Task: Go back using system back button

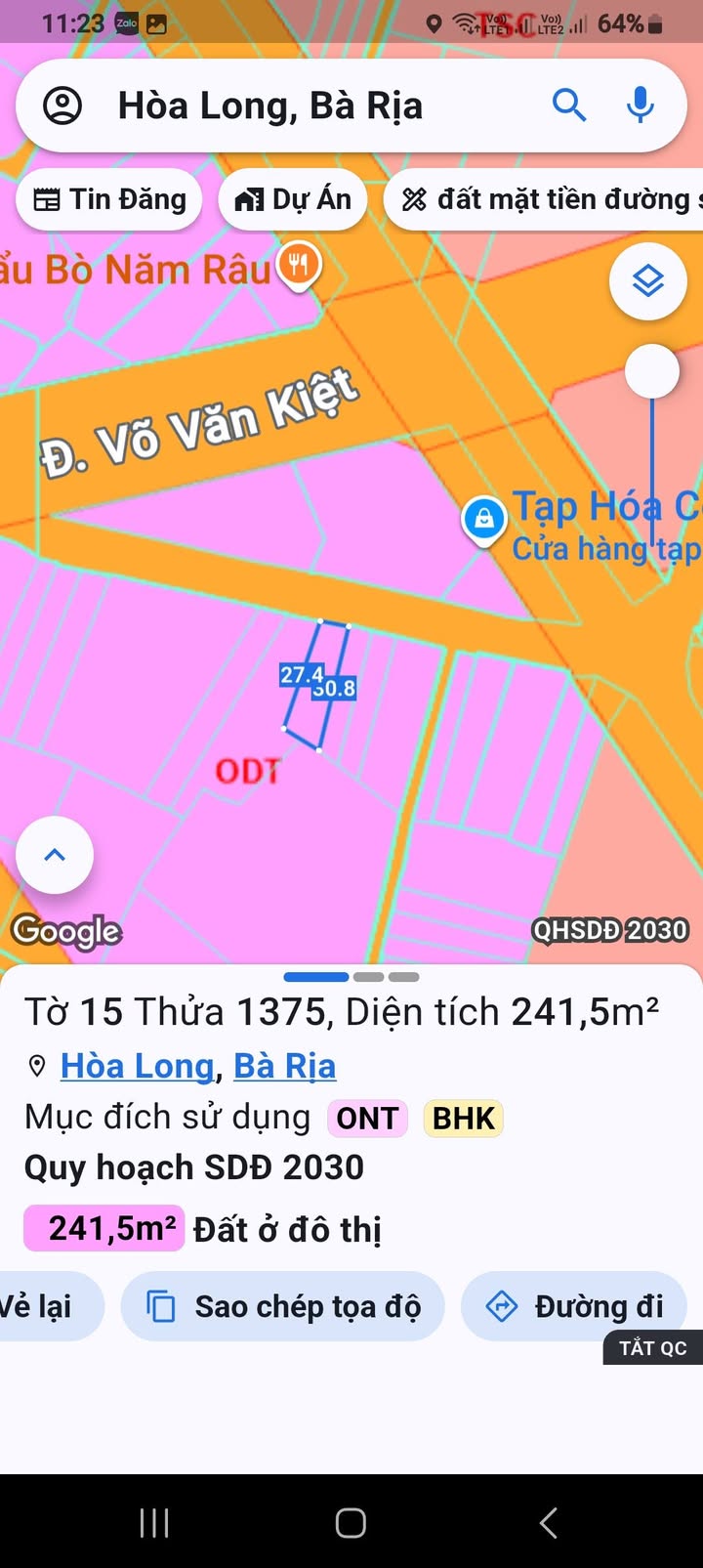Action: (x=548, y=1522)
